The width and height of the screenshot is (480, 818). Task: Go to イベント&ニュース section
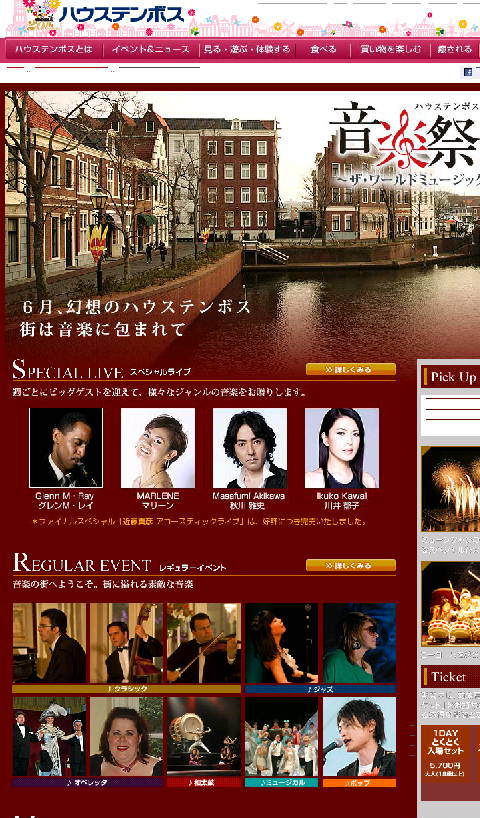[150, 50]
